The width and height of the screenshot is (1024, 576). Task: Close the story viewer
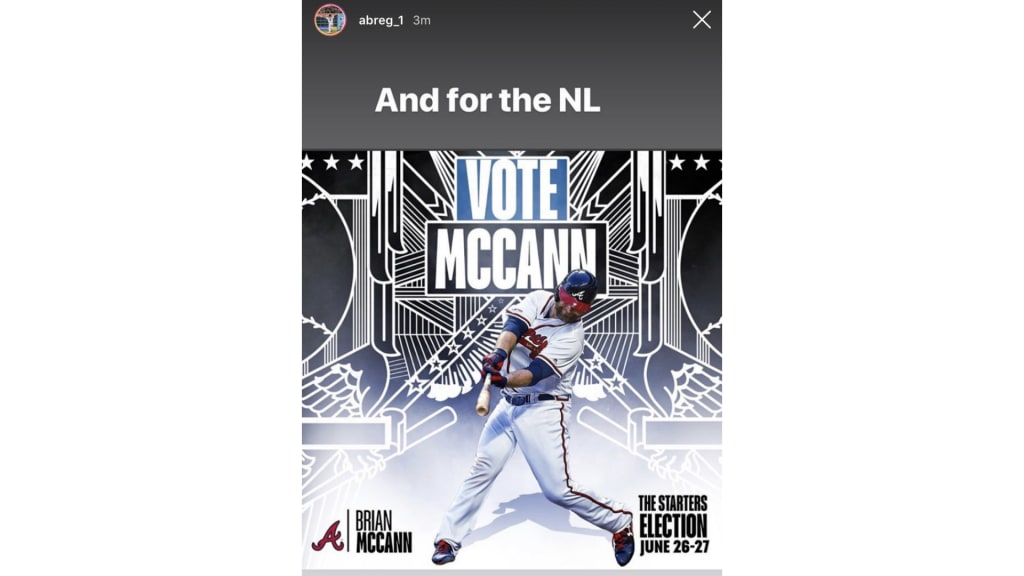[x=702, y=20]
